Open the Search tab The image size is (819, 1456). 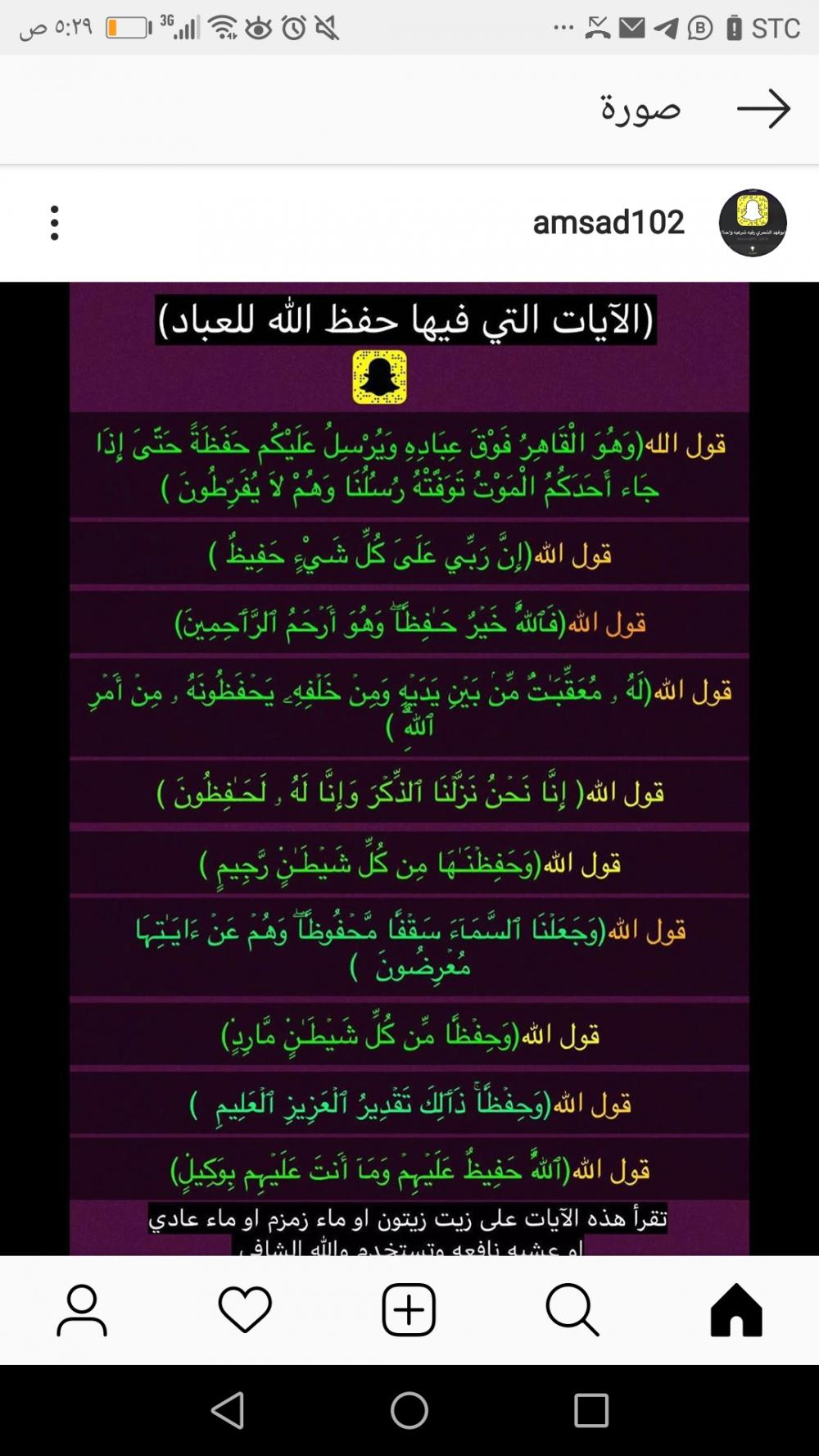[572, 1309]
